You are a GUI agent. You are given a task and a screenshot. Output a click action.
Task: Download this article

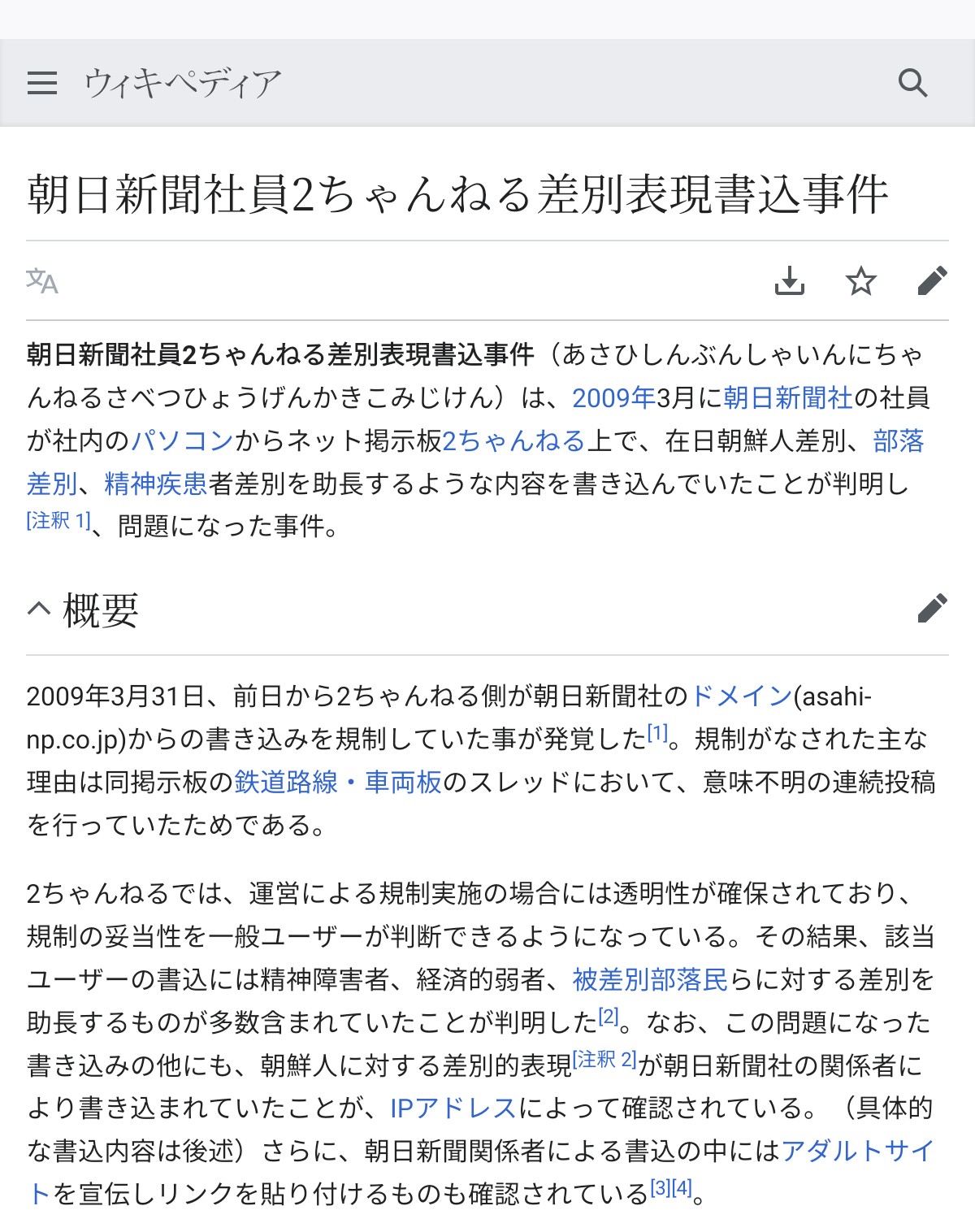tap(789, 281)
